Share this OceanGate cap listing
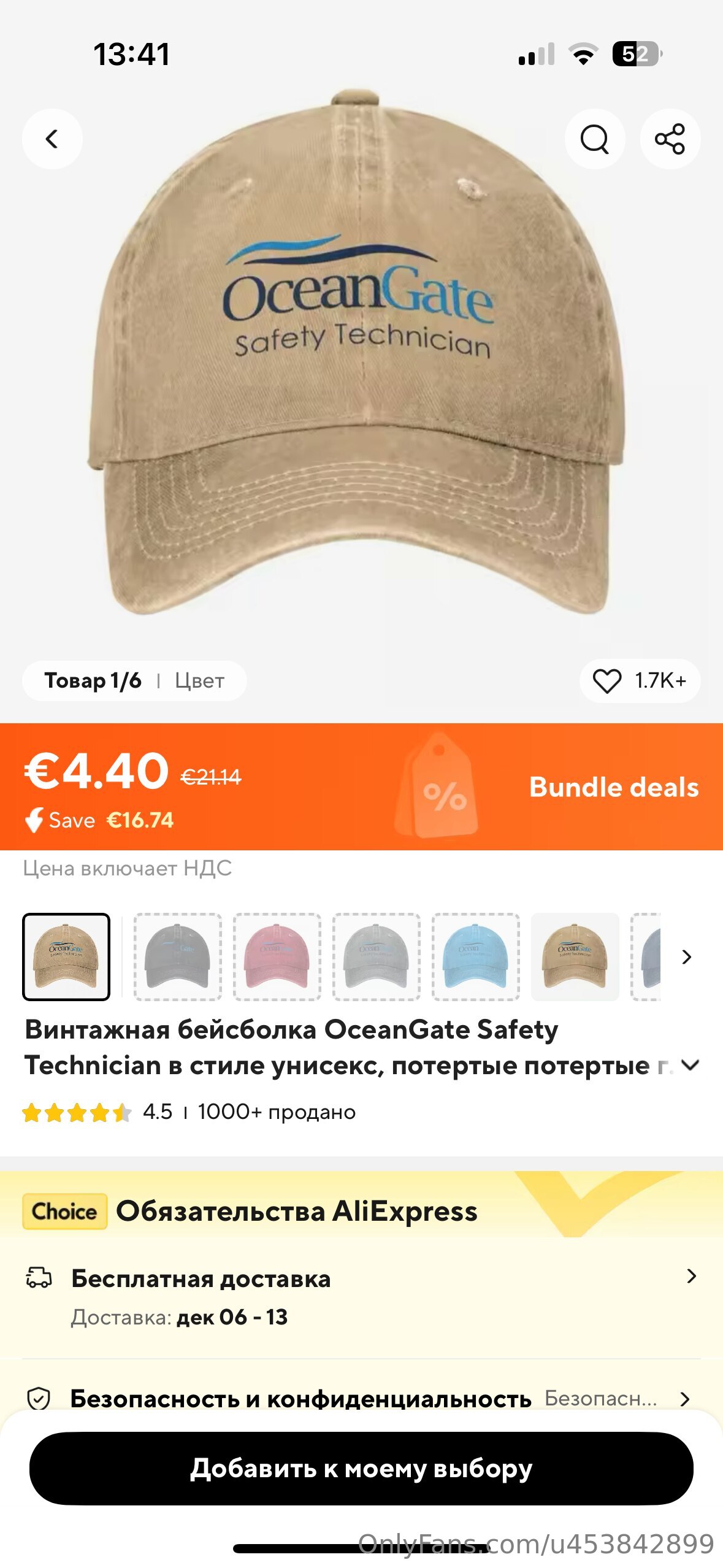This screenshot has height=1568, width=723. 670,139
